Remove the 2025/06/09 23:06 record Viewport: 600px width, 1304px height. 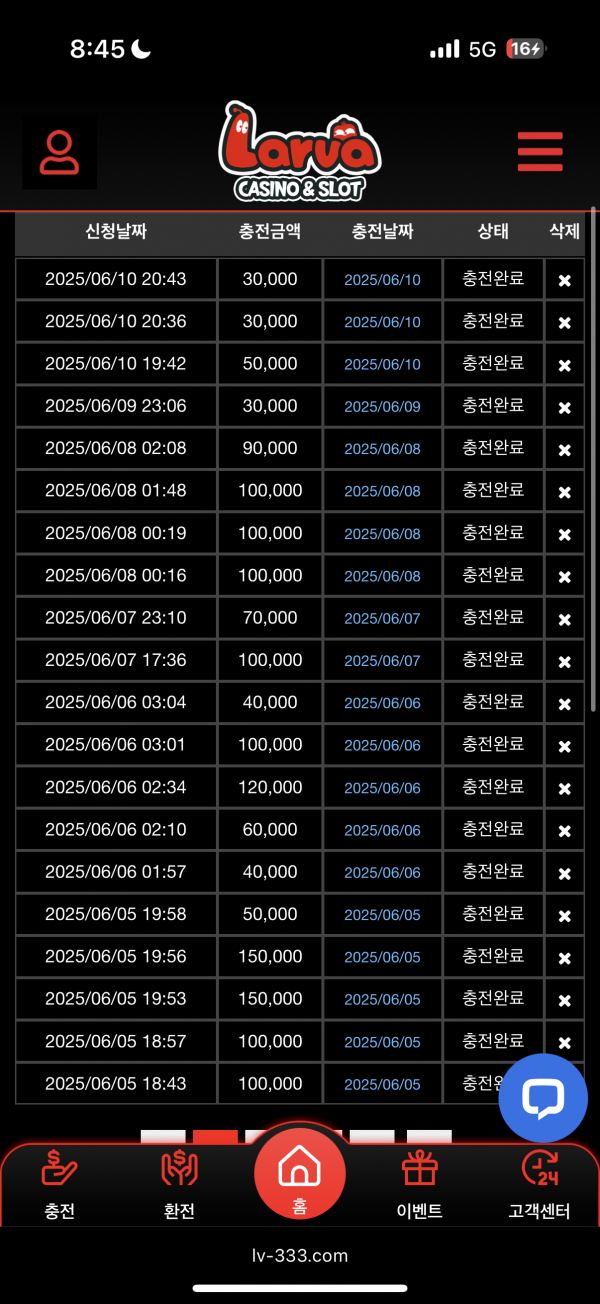coord(564,407)
